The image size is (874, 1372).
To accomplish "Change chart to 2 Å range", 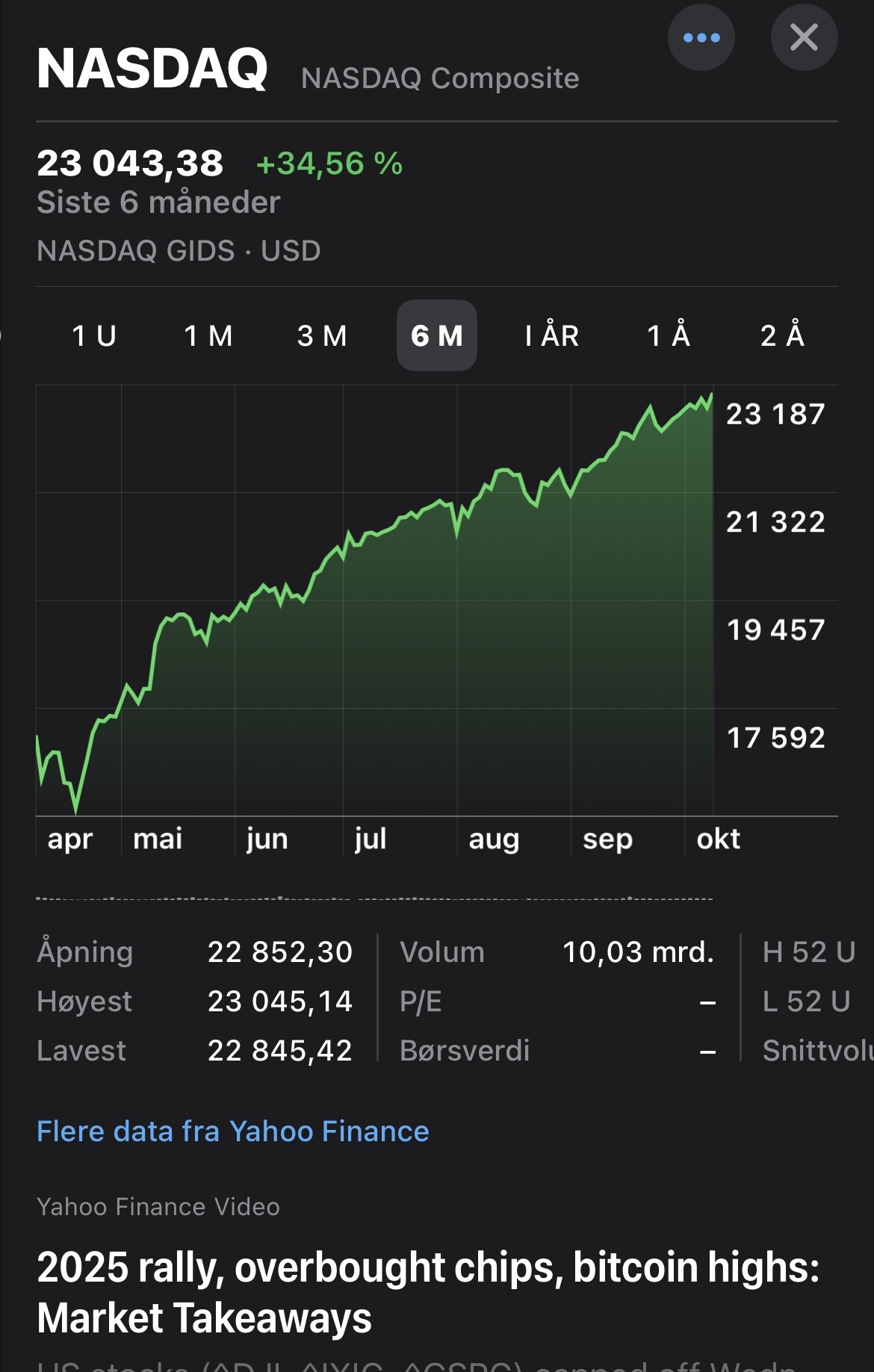I will coord(782,336).
